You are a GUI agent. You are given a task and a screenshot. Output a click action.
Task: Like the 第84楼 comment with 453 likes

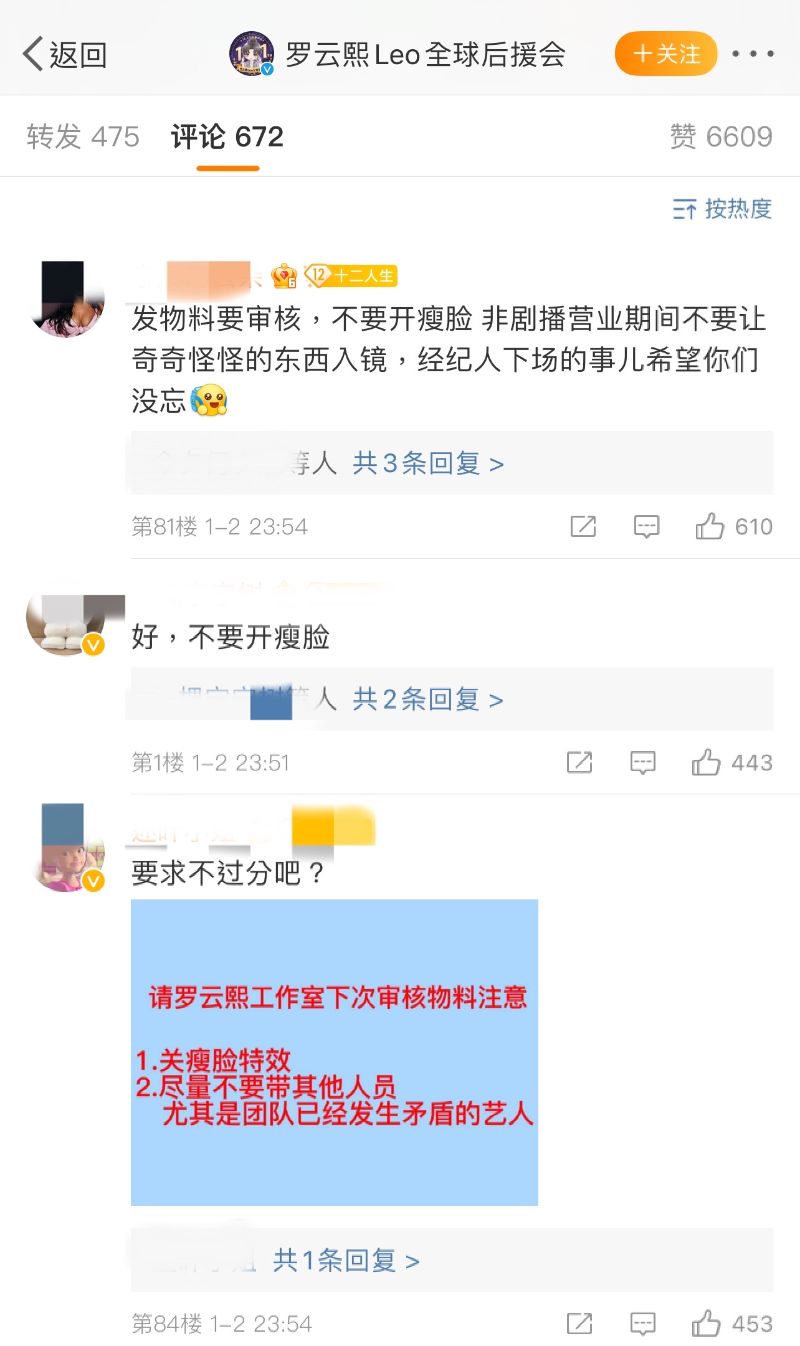coord(707,1324)
